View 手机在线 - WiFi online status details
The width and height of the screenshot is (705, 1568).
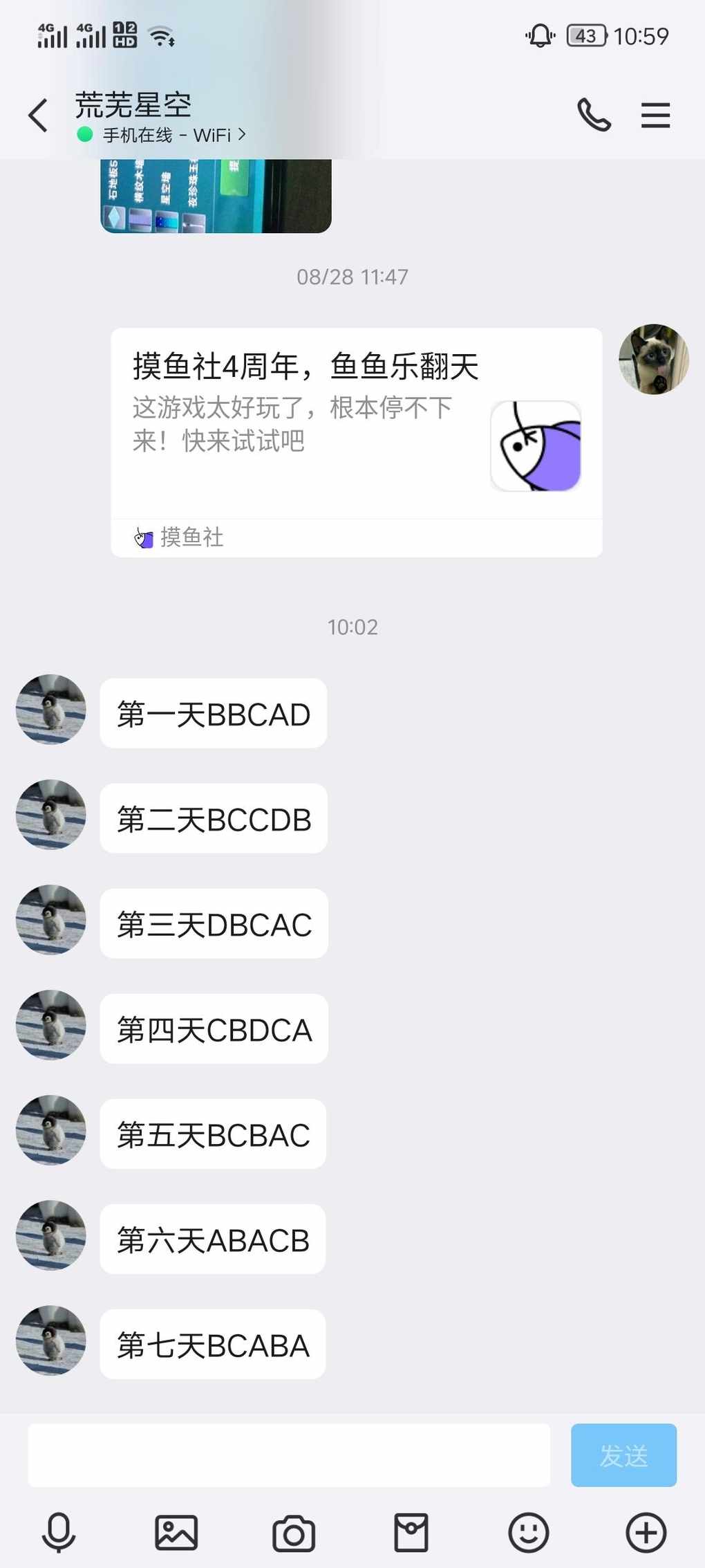pos(173,135)
